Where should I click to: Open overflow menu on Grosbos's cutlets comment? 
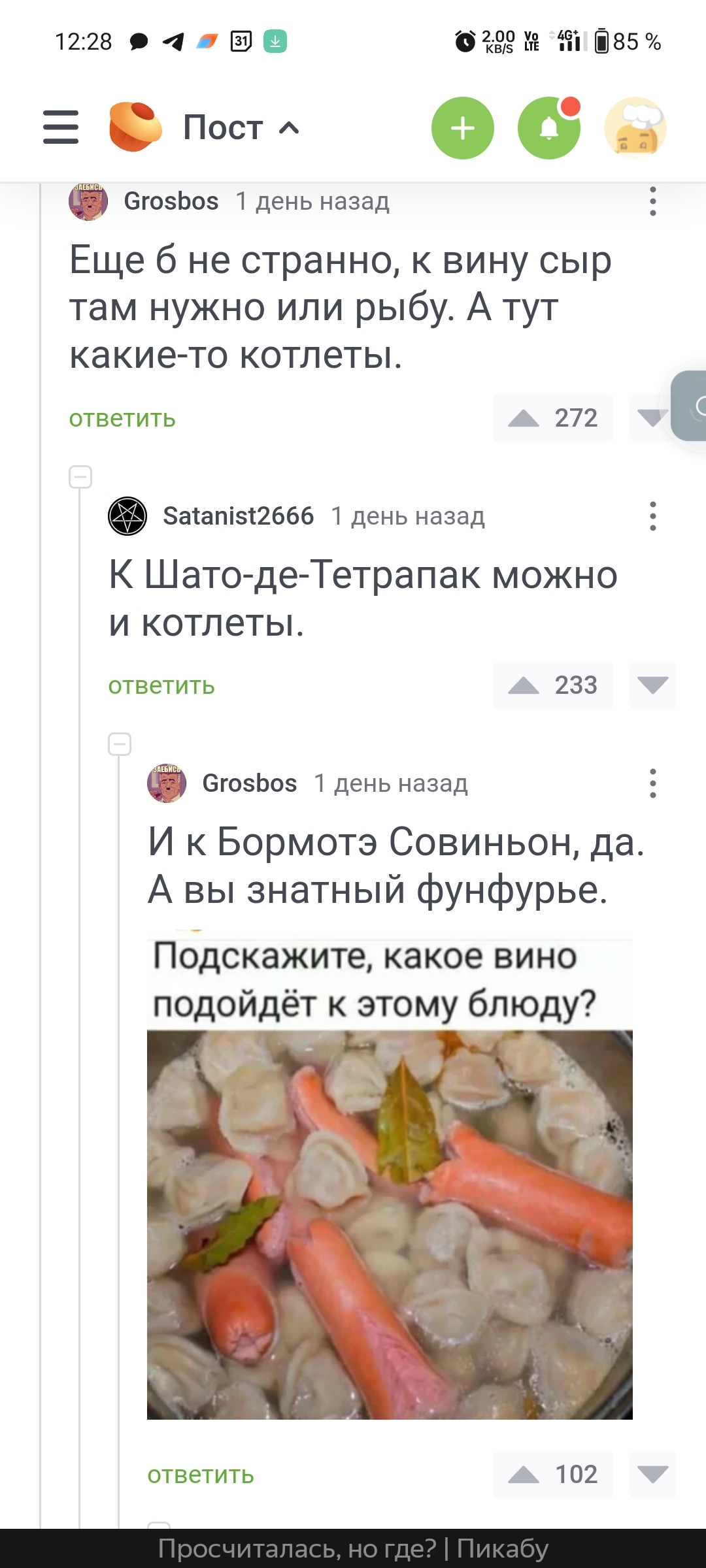coord(652,202)
